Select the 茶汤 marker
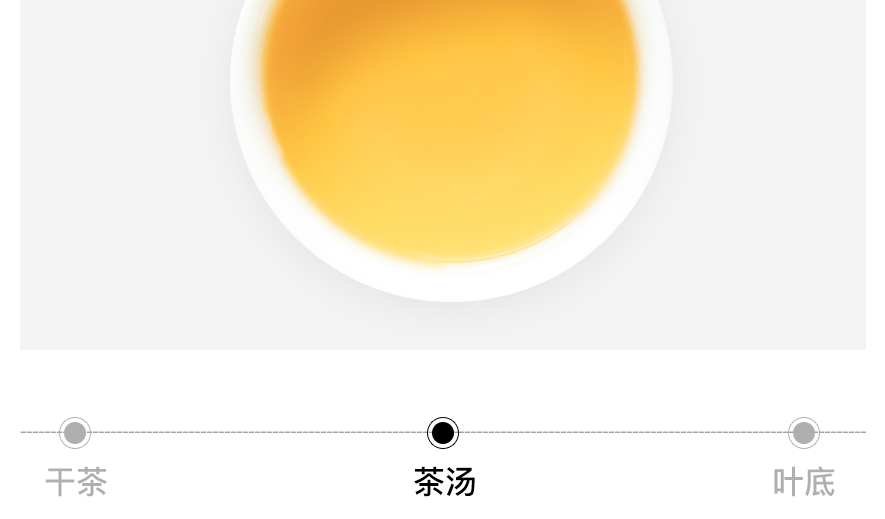This screenshot has height=519, width=885. 443,433
